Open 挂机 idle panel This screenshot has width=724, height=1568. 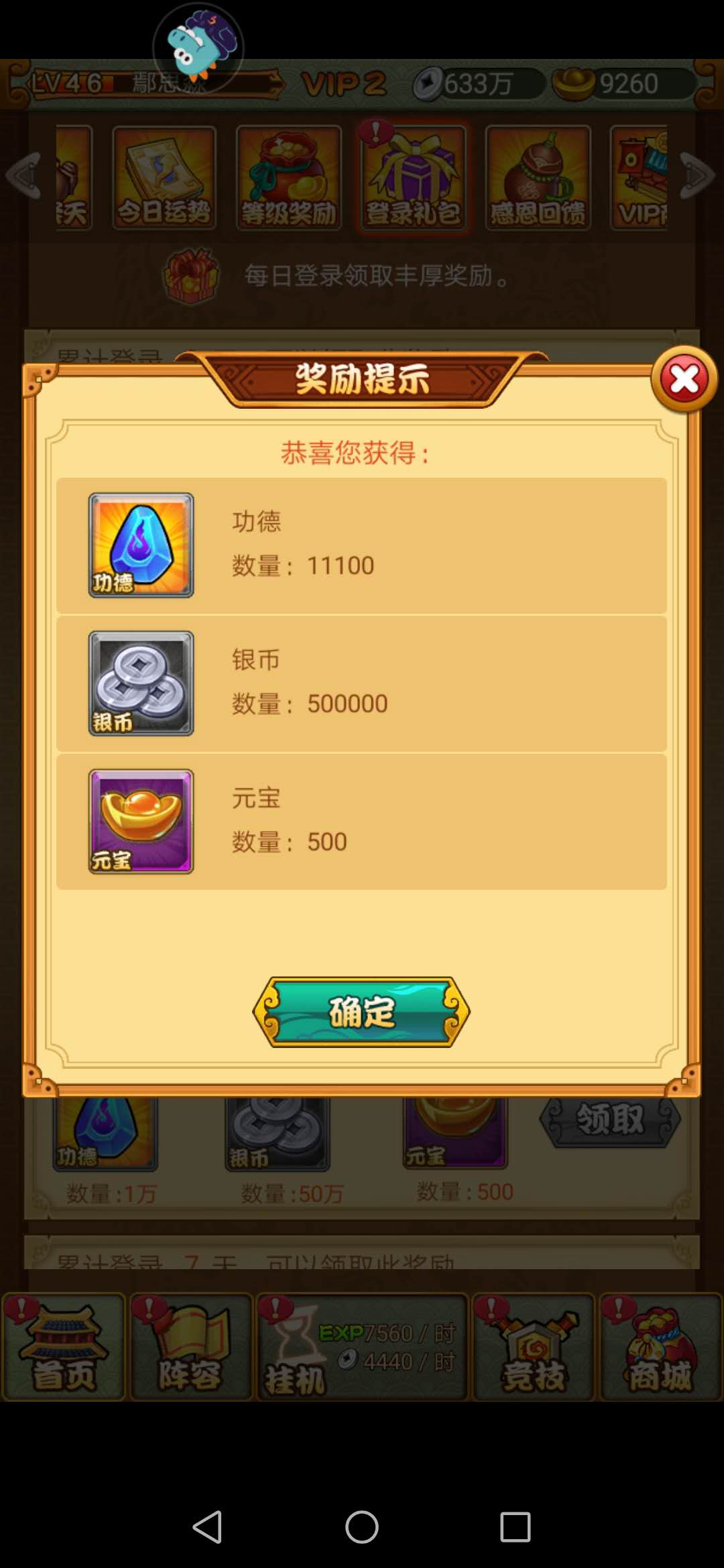tap(362, 1347)
